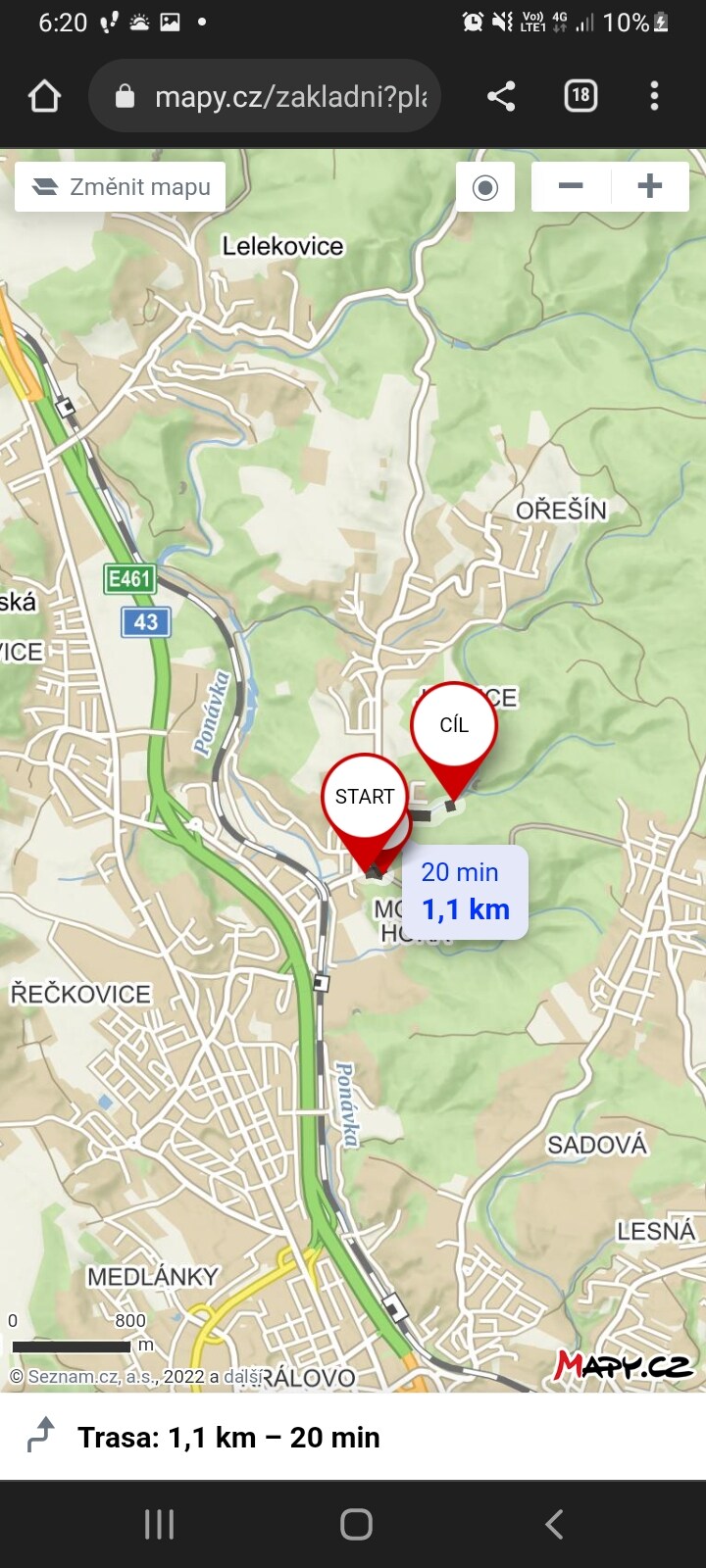This screenshot has width=706, height=1568.
Task: Open the Seznam.cz copyright link
Action: 83,1376
